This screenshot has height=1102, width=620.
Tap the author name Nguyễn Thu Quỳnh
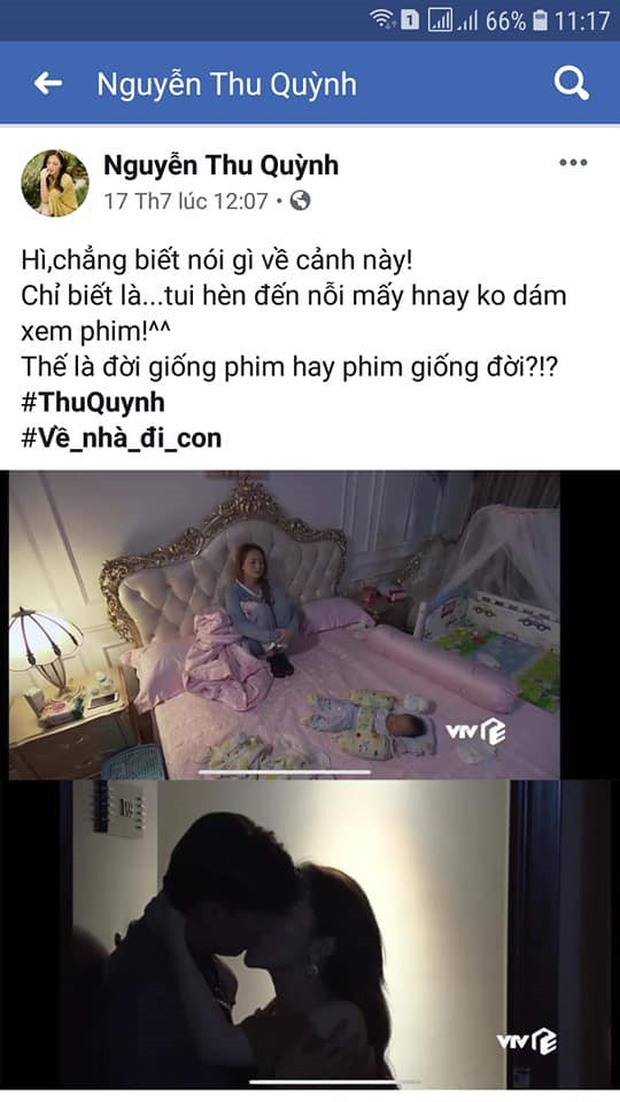pos(221,165)
